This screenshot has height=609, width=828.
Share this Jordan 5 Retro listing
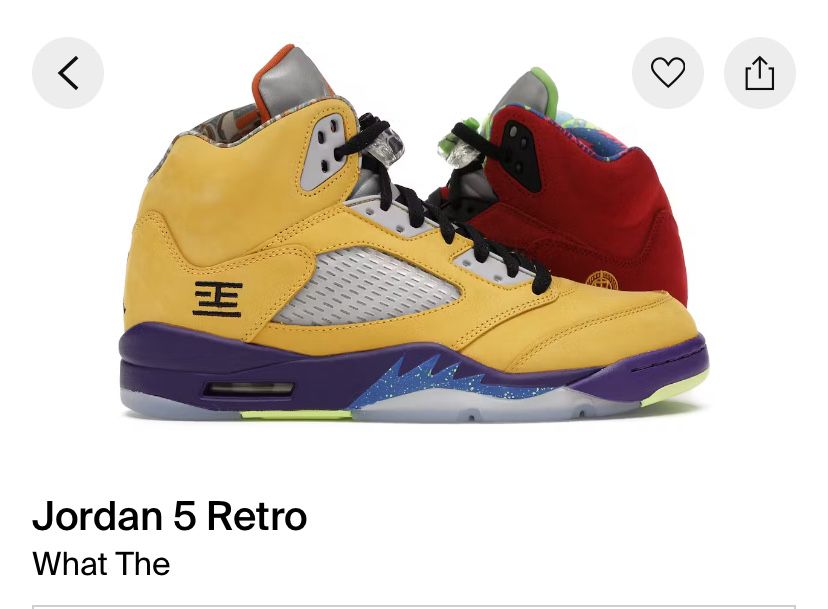[760, 73]
